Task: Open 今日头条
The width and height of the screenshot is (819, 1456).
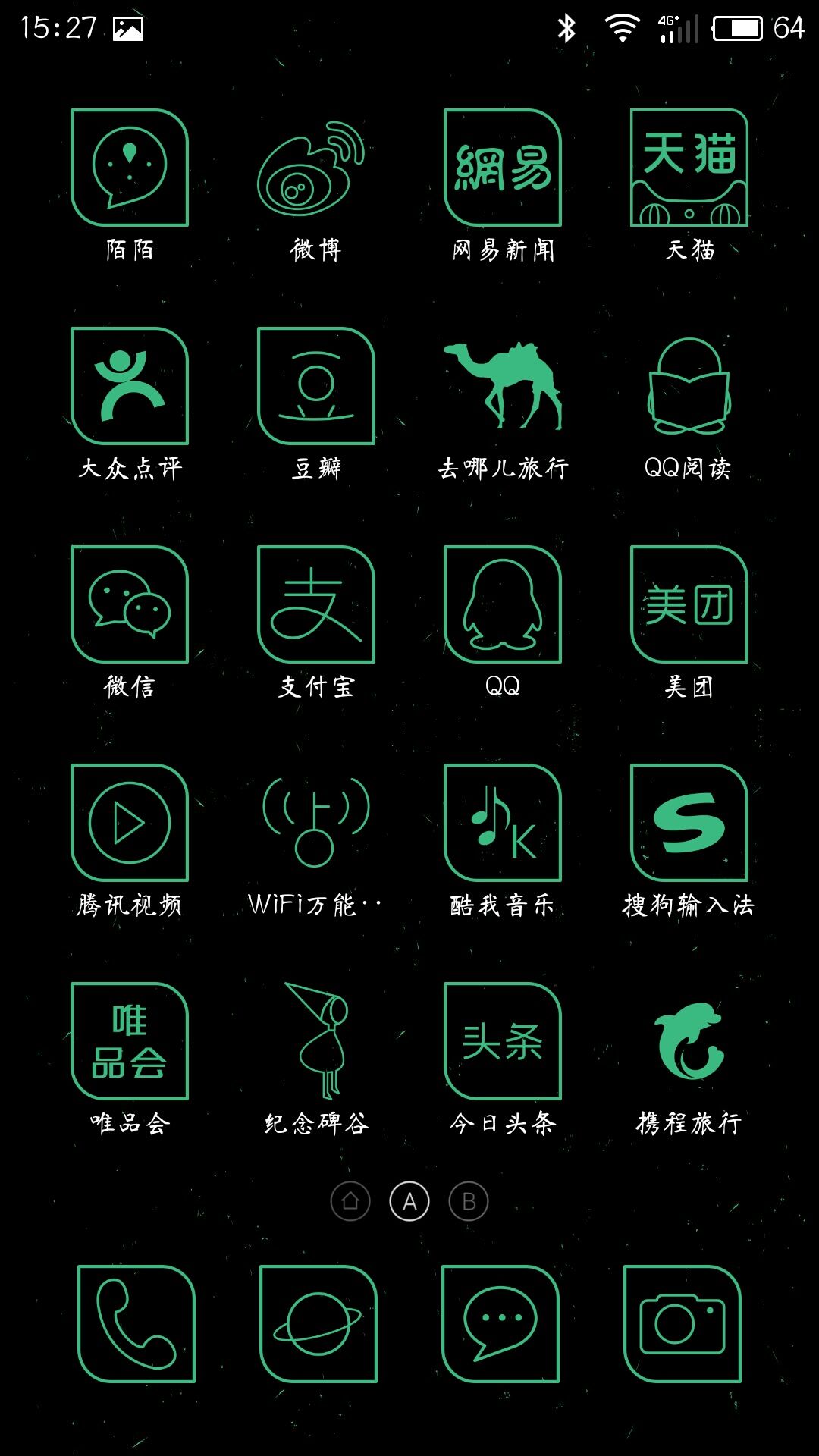Action: (503, 1041)
